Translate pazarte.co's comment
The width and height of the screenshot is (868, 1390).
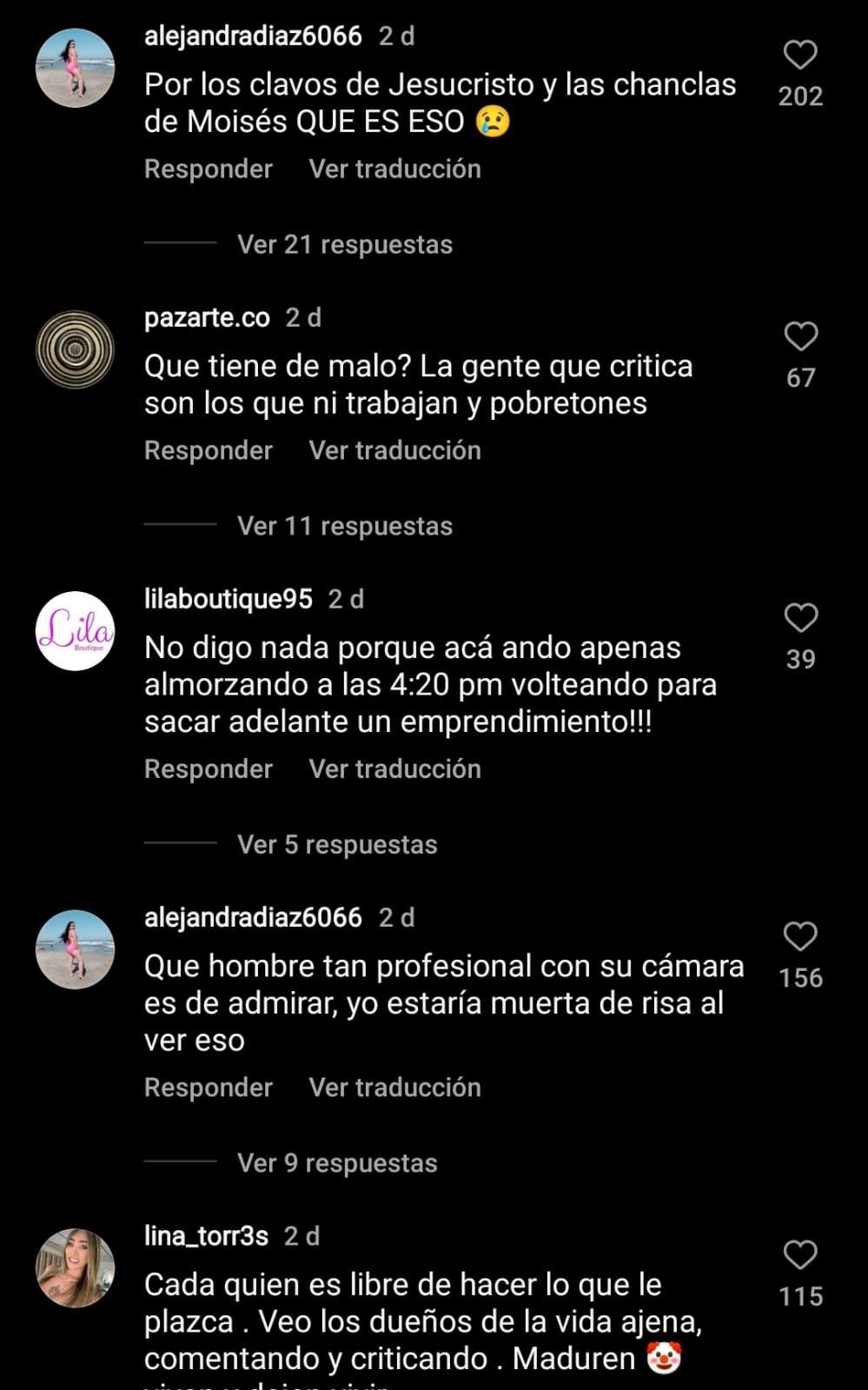click(x=394, y=450)
